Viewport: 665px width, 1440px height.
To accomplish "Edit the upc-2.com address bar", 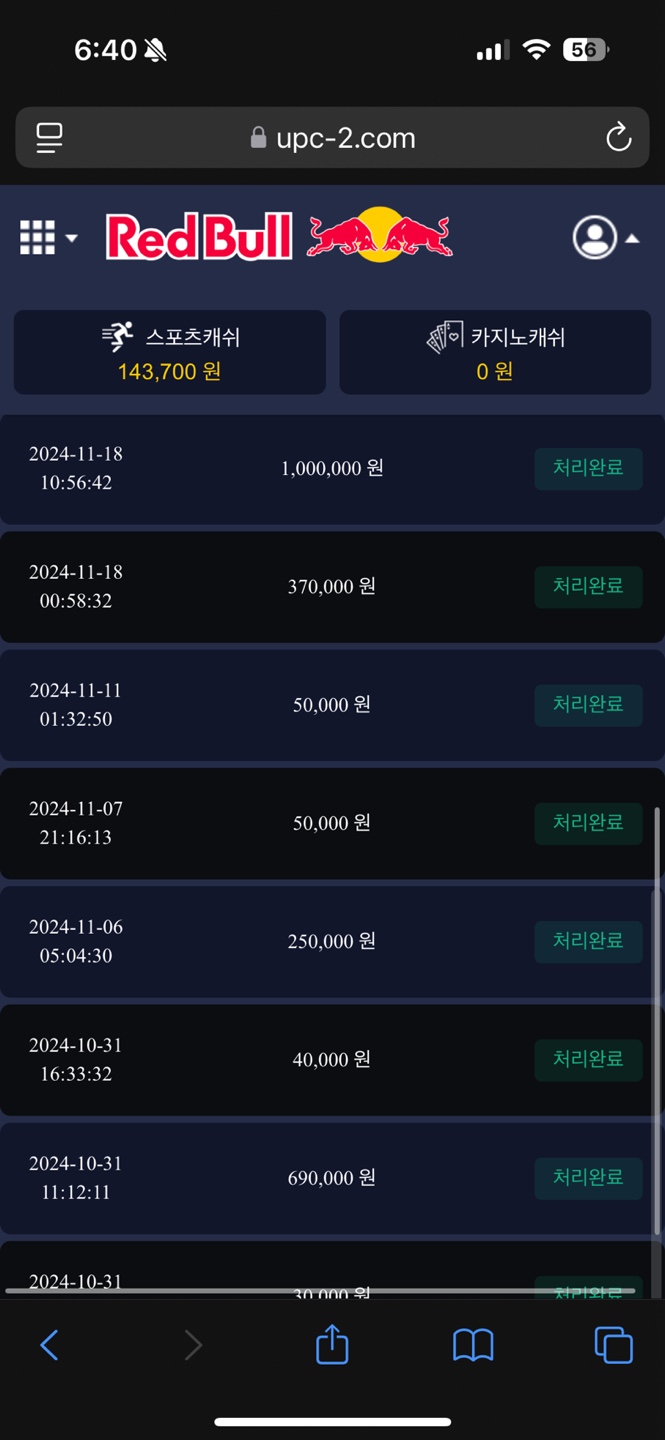I will point(333,138).
